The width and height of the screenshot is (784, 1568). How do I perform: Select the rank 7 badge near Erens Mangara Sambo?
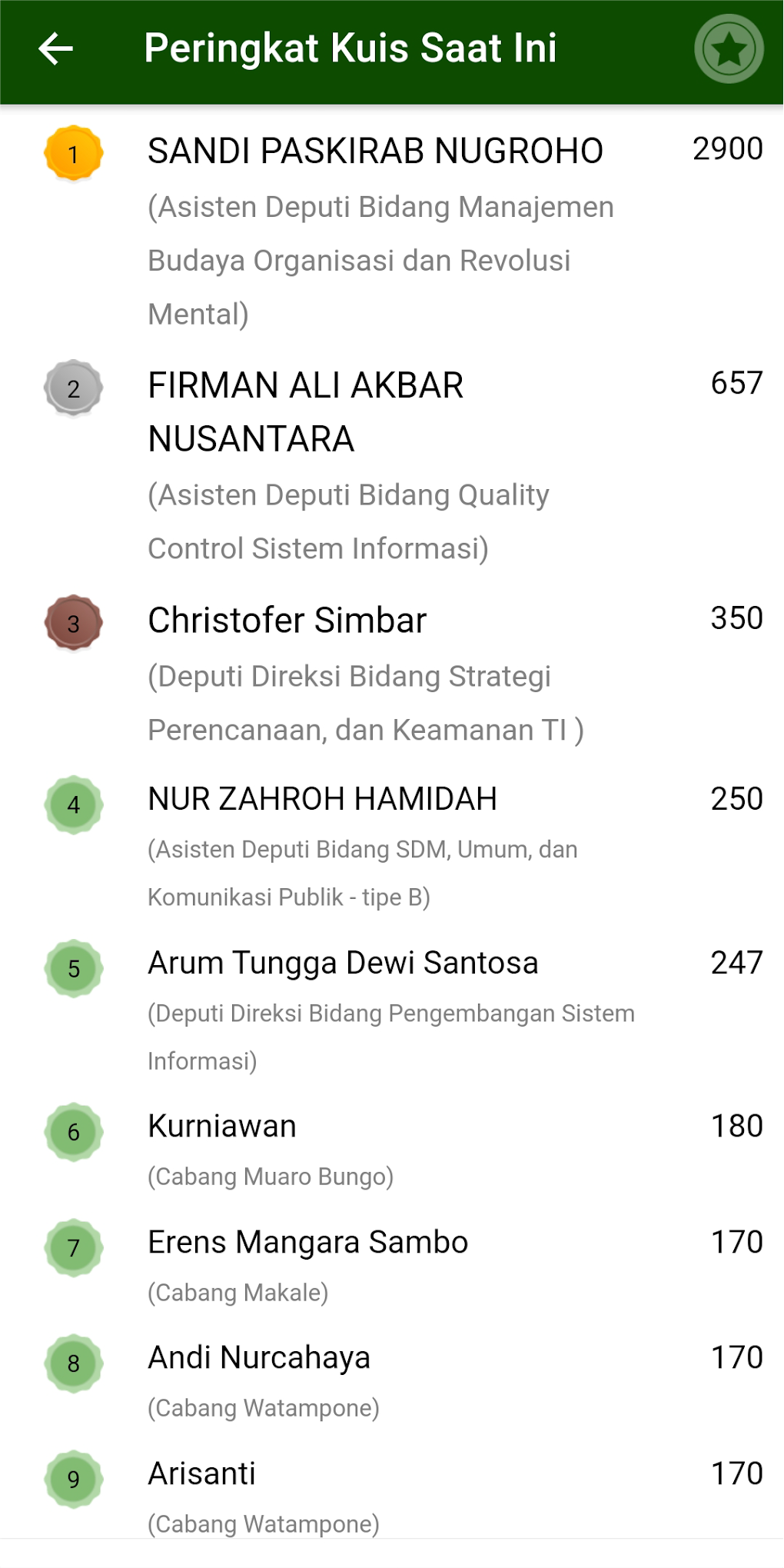tap(74, 1247)
